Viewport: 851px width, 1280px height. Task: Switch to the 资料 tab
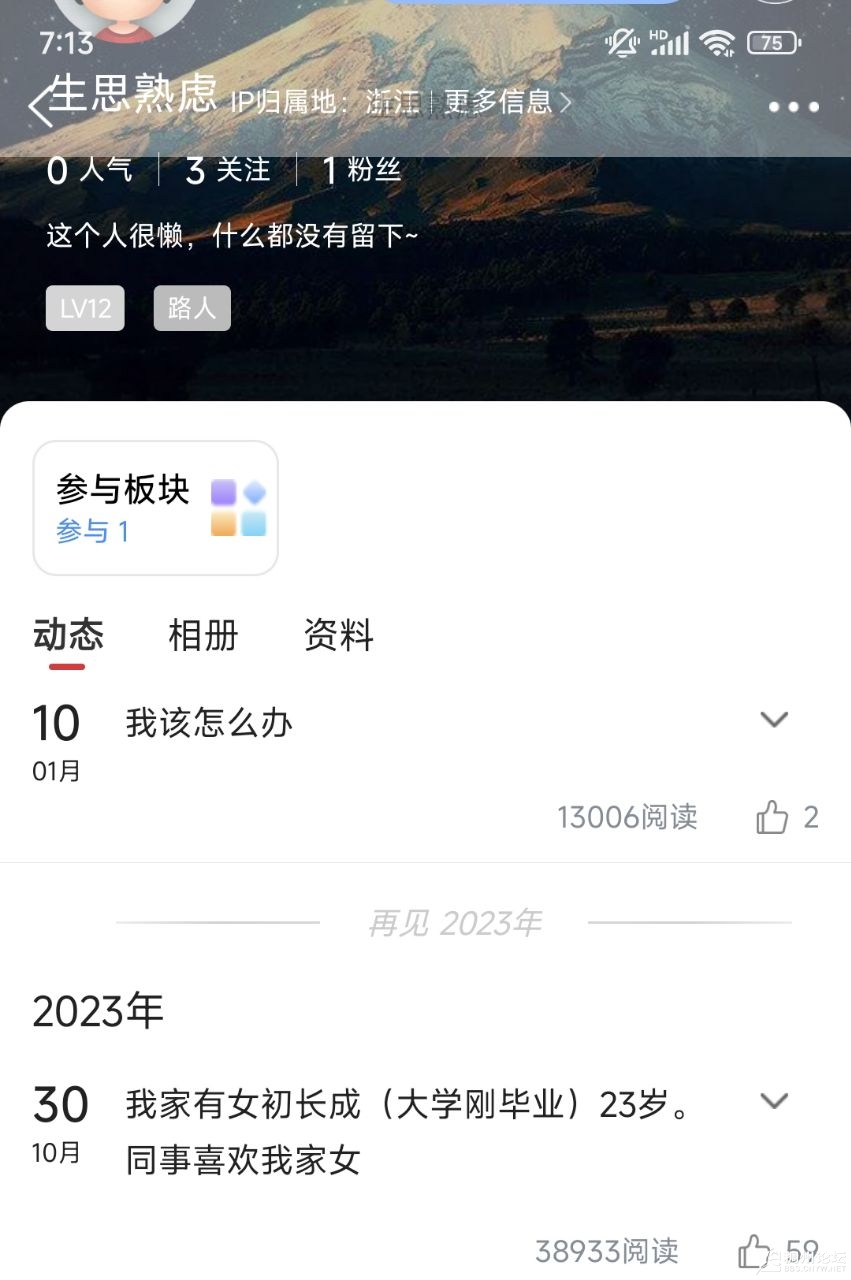click(338, 635)
